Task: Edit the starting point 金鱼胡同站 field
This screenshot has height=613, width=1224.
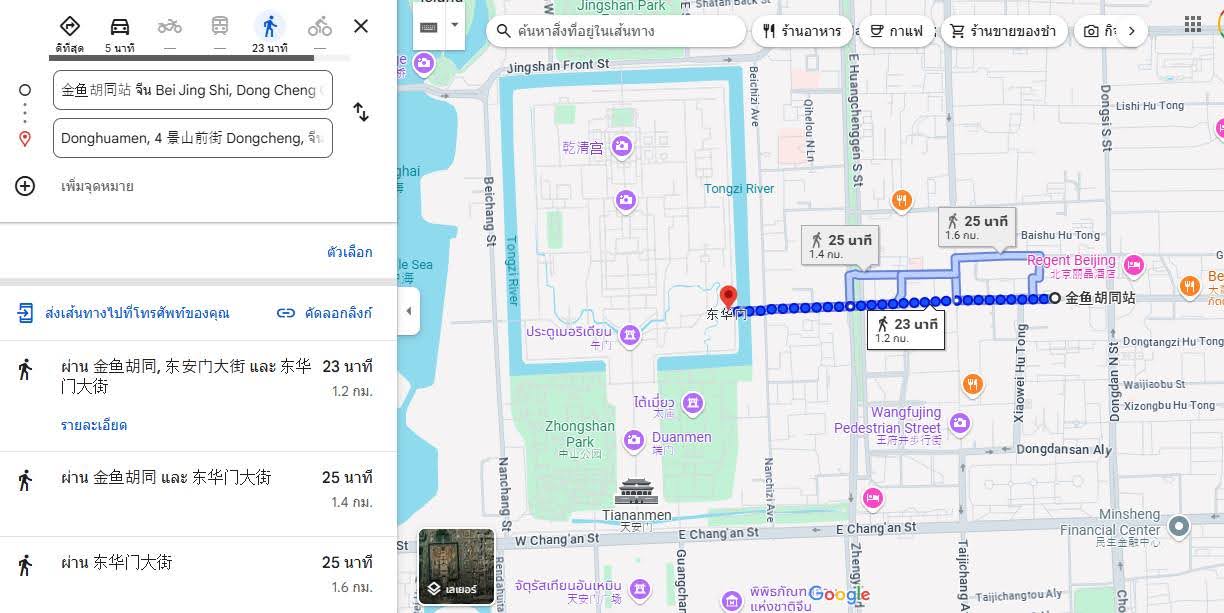Action: coord(192,90)
